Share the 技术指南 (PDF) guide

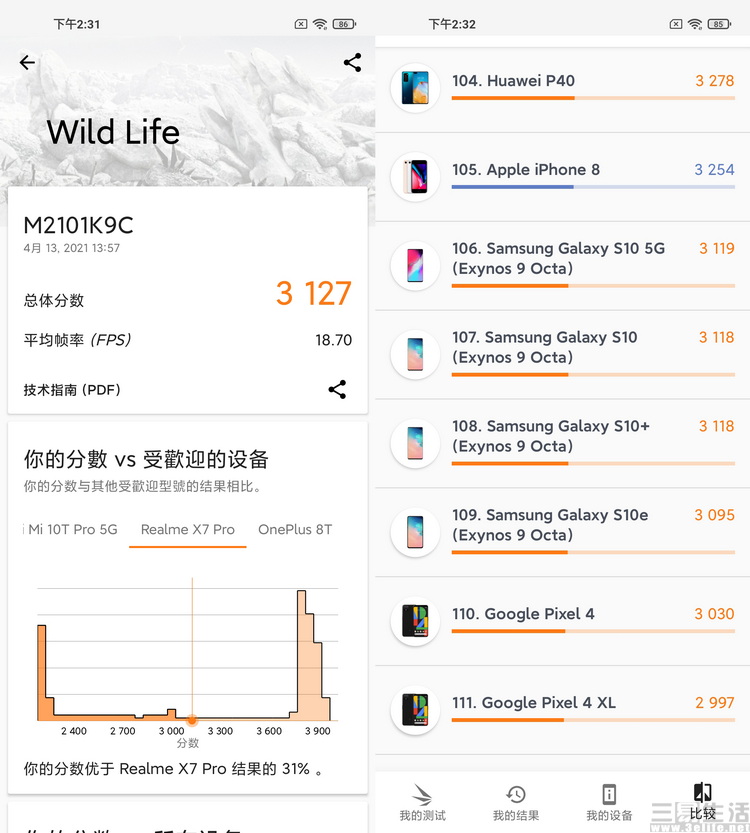pyautogui.click(x=337, y=390)
